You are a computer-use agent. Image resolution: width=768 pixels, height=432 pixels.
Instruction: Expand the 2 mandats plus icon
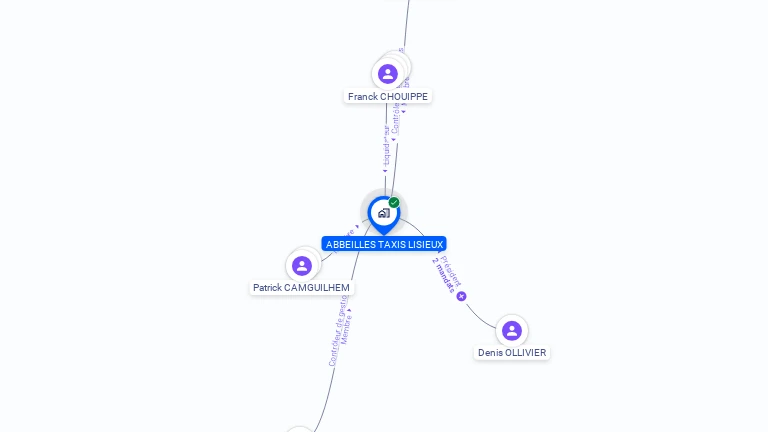(x=461, y=296)
